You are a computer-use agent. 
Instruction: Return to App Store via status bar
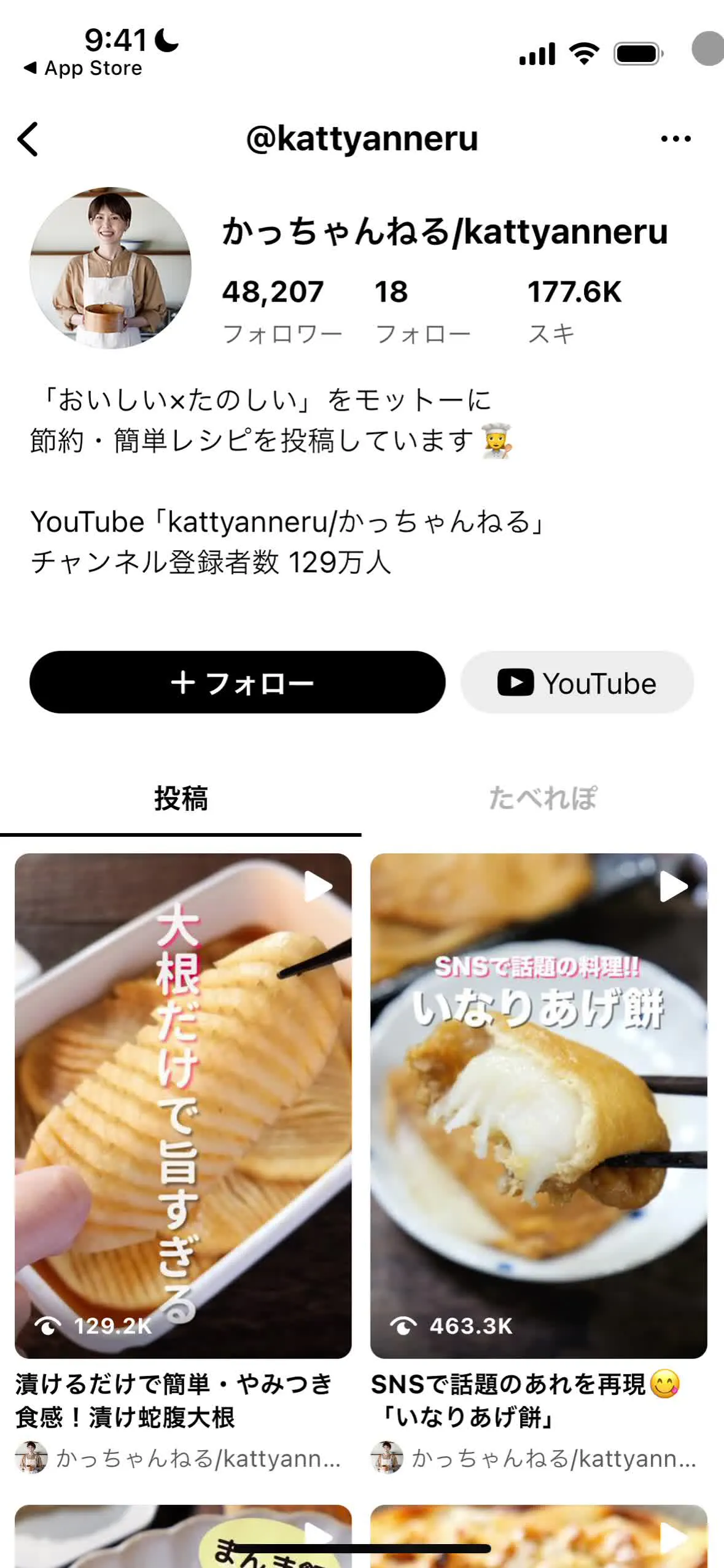[83, 68]
